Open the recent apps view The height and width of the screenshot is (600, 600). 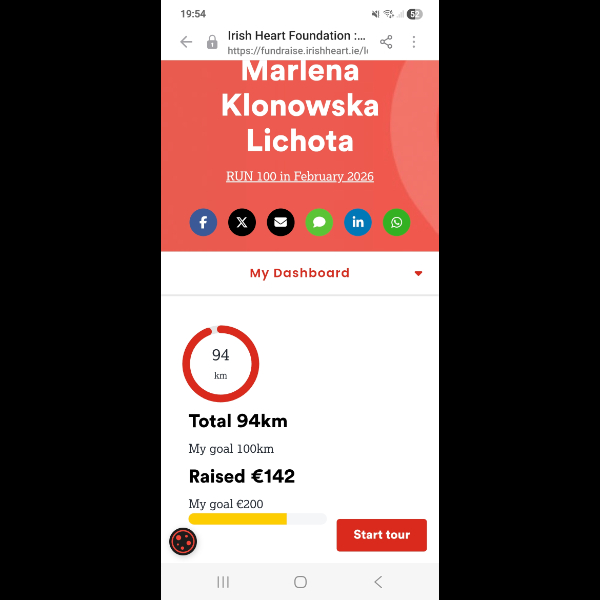pos(223,582)
